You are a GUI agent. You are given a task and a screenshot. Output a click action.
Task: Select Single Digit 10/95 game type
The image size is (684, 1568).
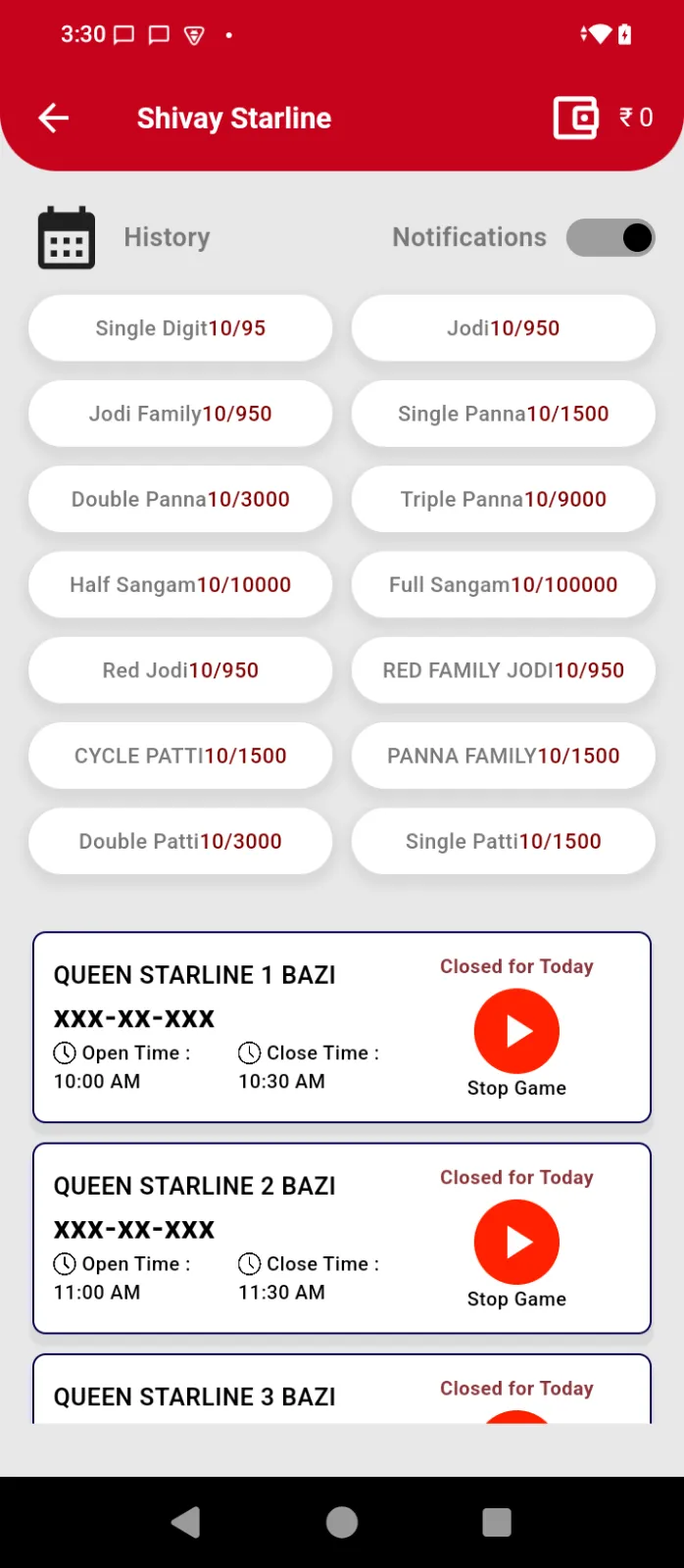(x=180, y=328)
